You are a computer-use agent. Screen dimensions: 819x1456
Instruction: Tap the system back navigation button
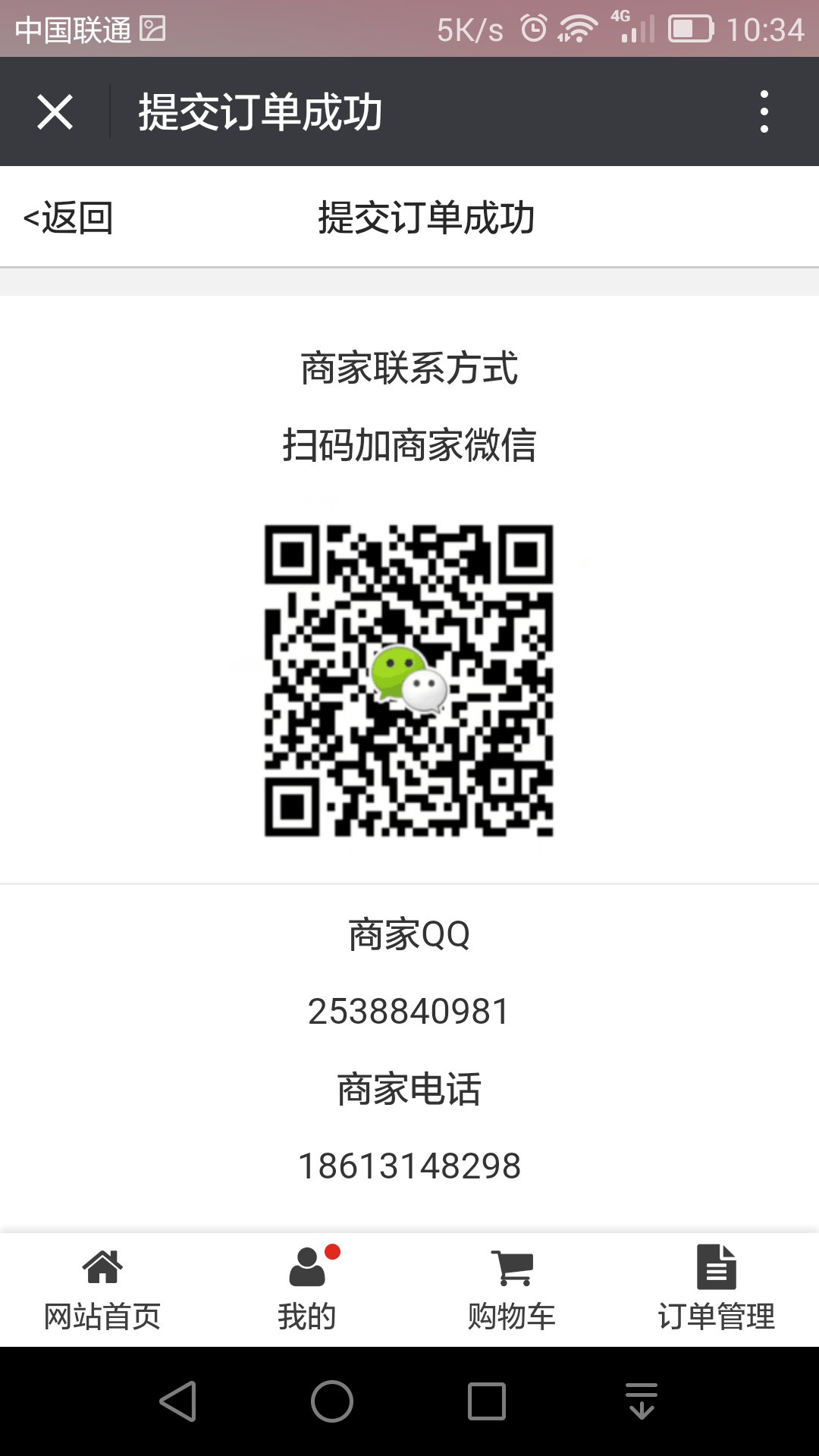179,1401
